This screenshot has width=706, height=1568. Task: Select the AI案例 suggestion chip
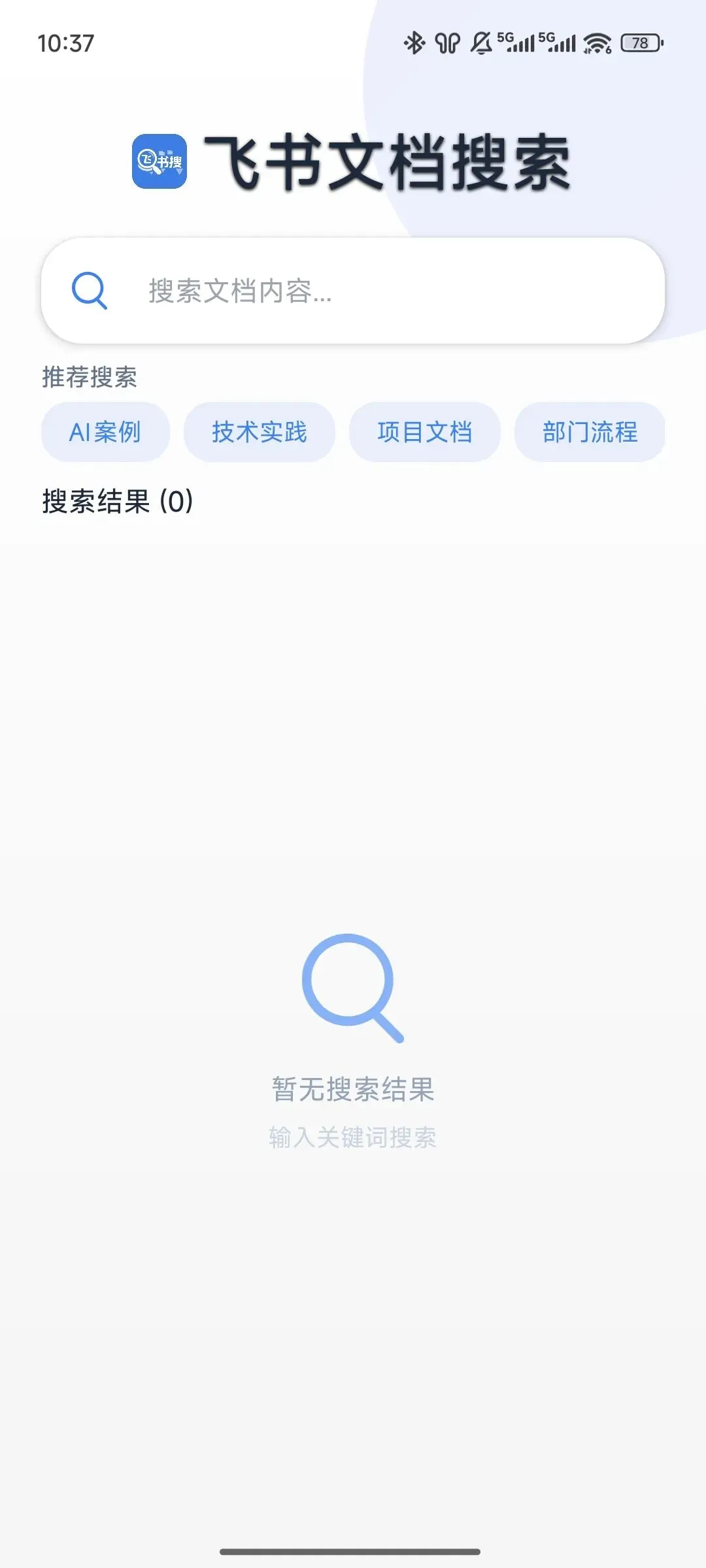coord(105,432)
